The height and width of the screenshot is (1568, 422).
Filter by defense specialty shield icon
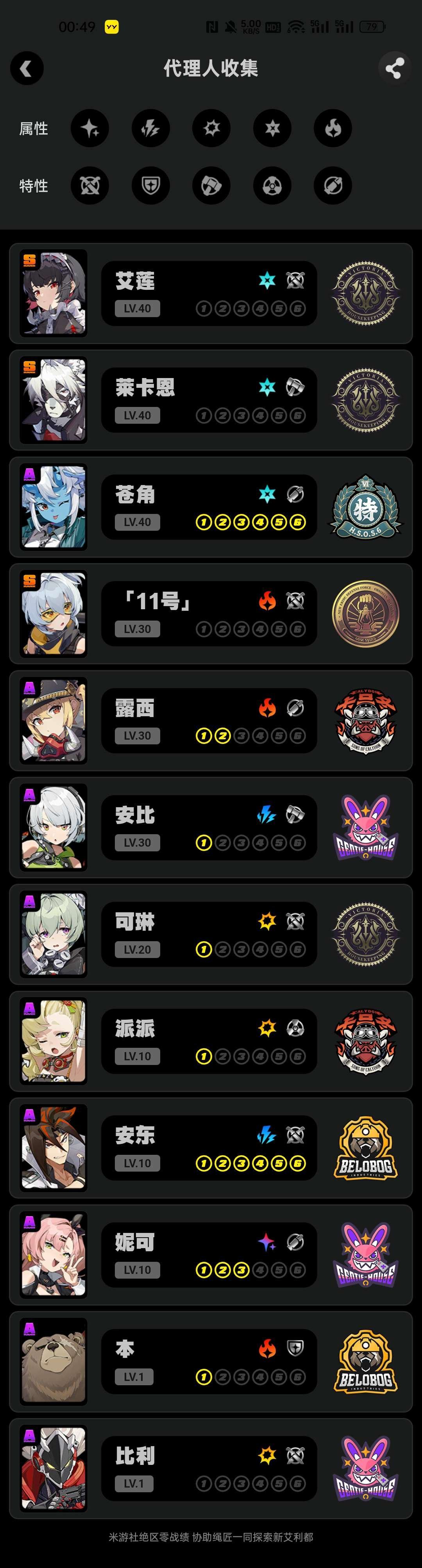150,186
